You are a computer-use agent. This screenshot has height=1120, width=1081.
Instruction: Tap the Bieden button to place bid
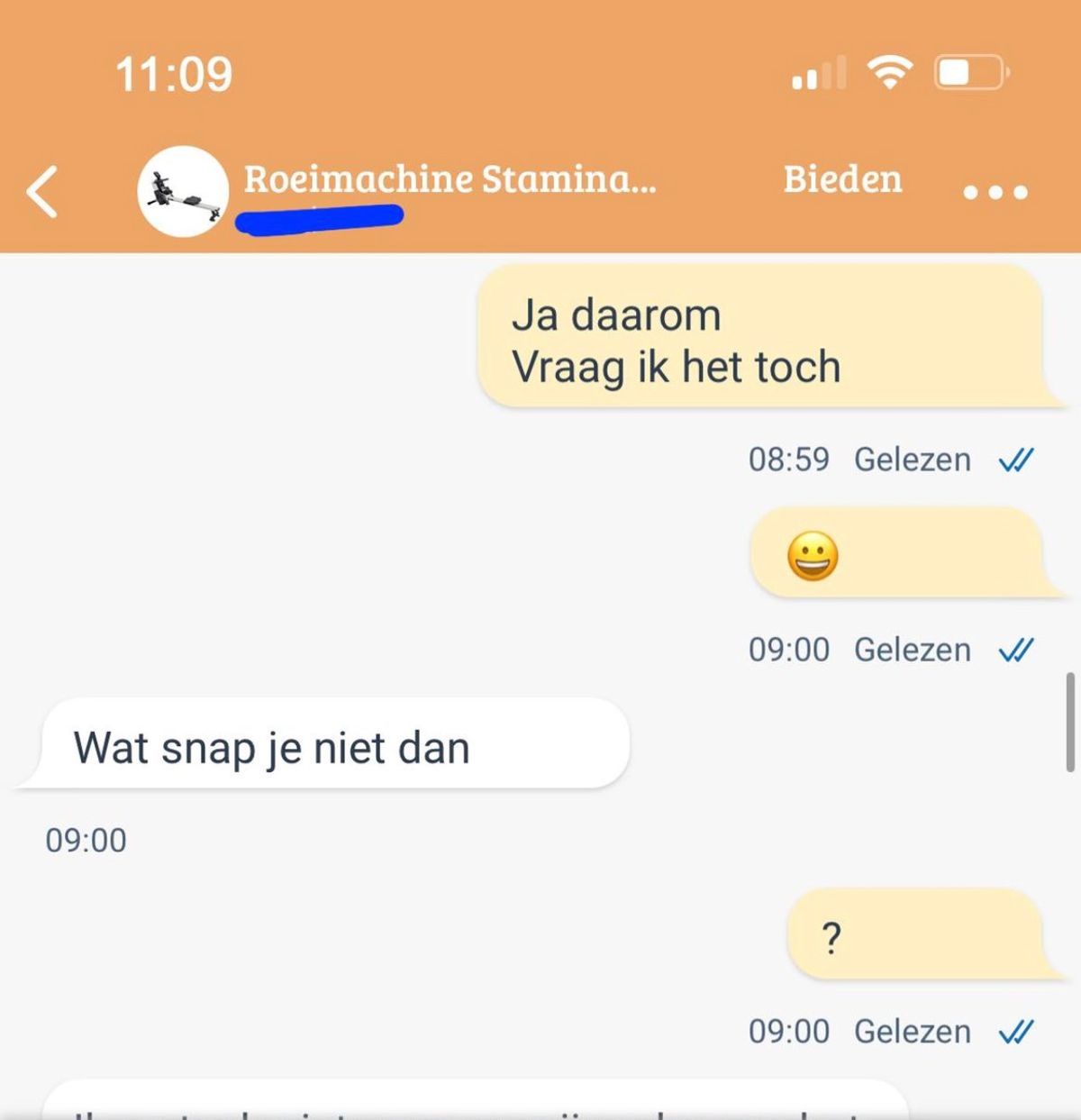coord(842,179)
